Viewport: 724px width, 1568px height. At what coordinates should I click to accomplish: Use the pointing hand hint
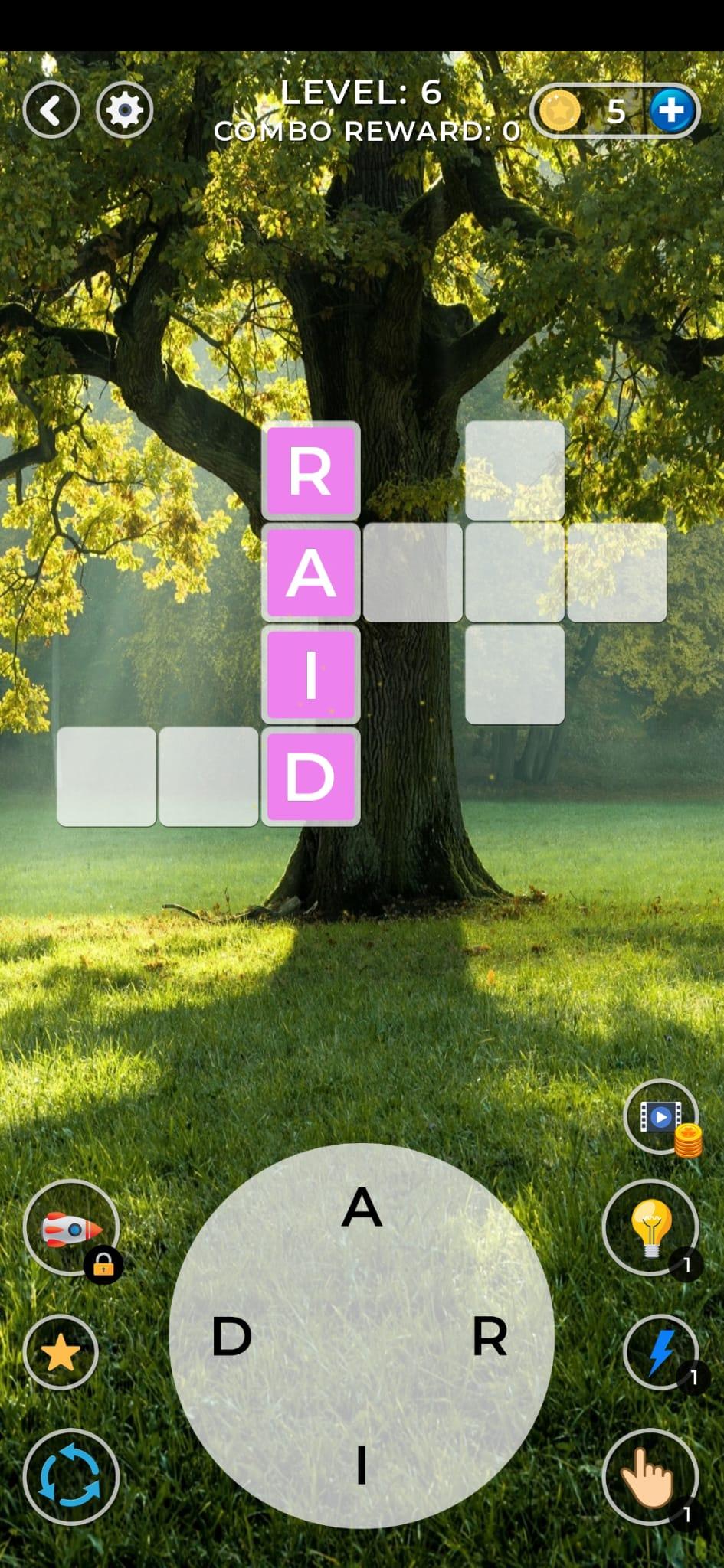[x=649, y=1477]
